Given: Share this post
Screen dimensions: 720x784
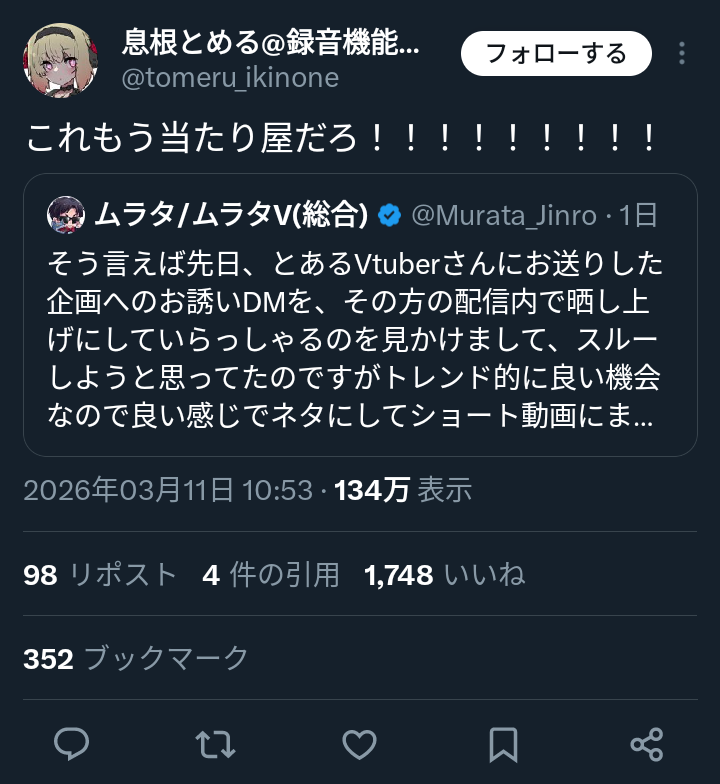Looking at the screenshot, I should 647,743.
